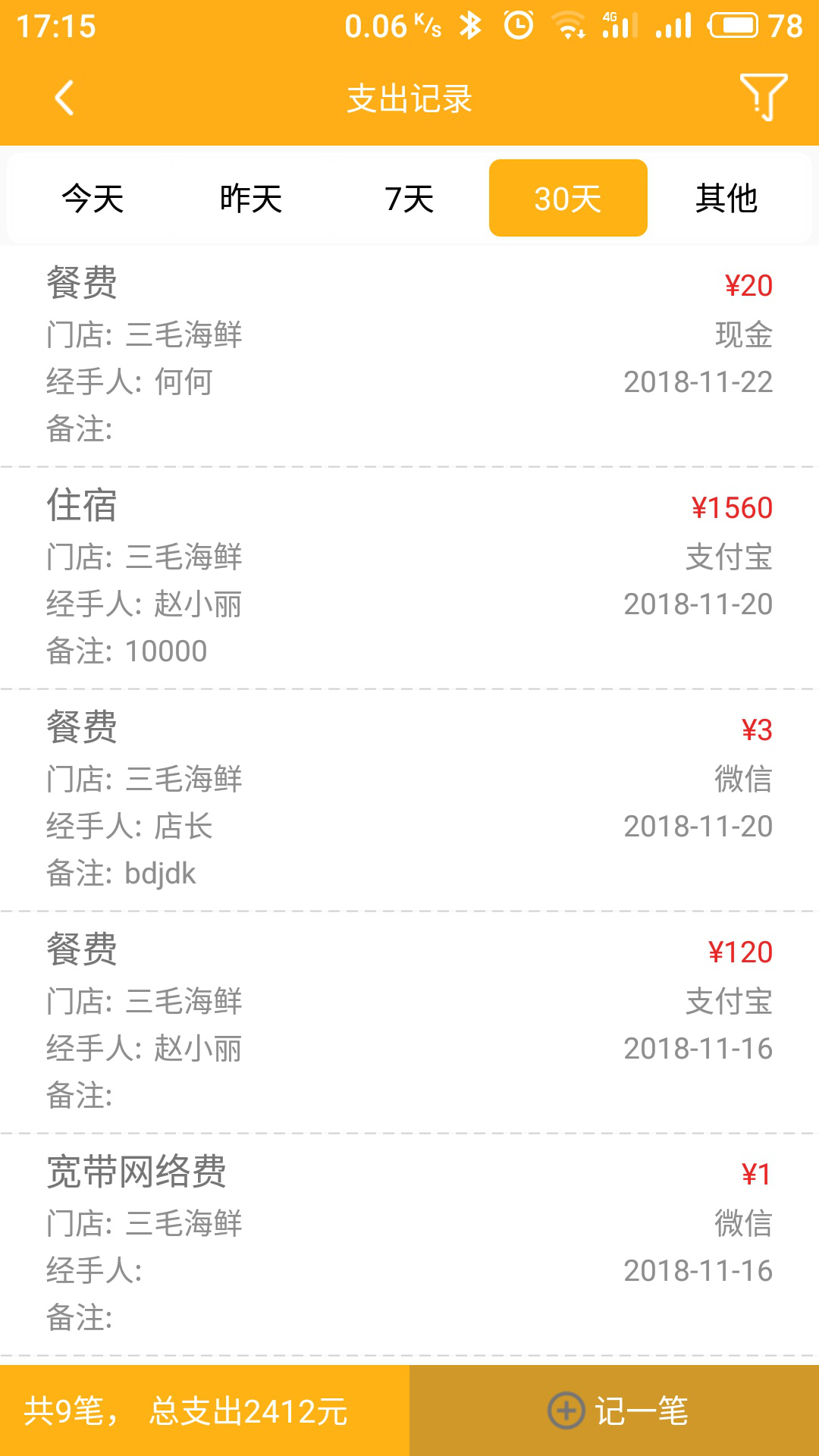
Task: Switch to the 今天 tab
Action: pyautogui.click(x=93, y=199)
